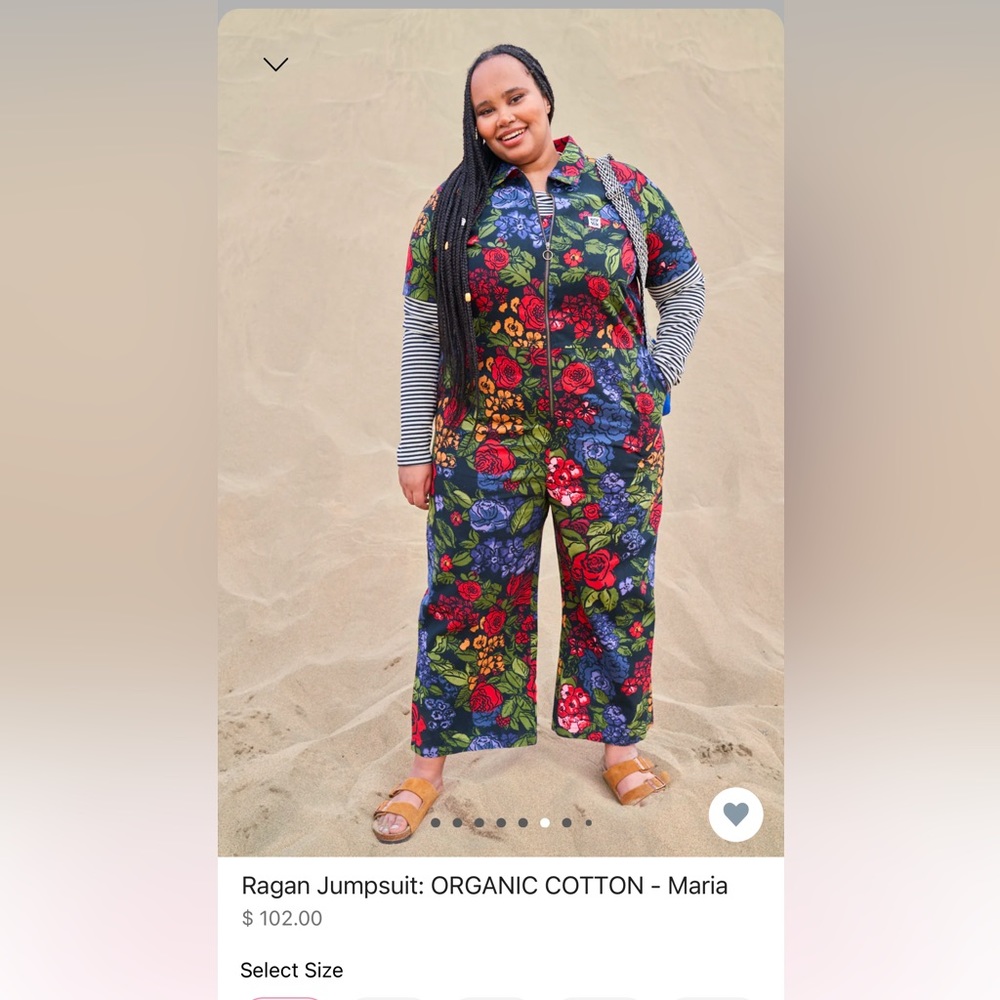Image resolution: width=1000 pixels, height=1000 pixels.
Task: Favorite the Ragan Jumpsuit with the heart
Action: tap(736, 814)
